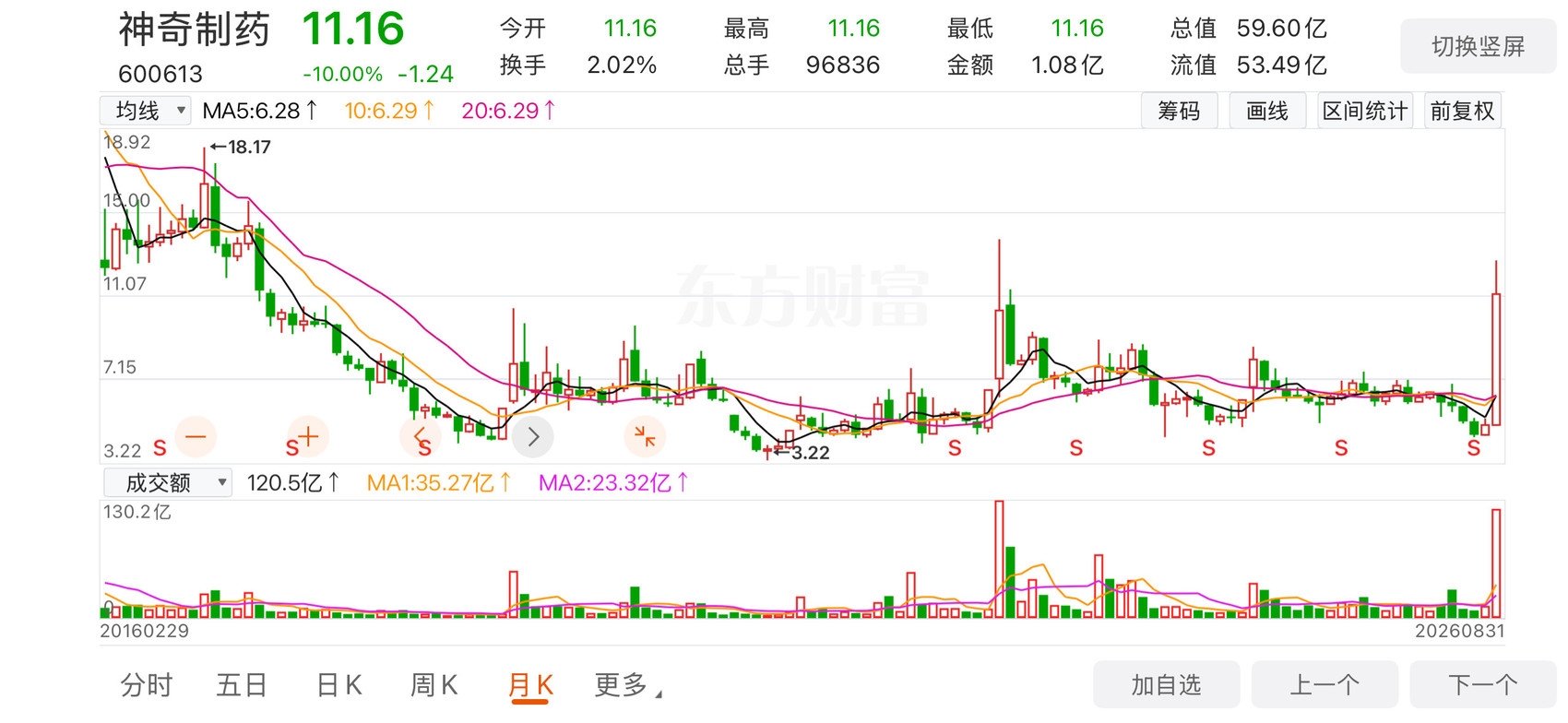Image resolution: width=1568 pixels, height=723 pixels.
Task: Open the 筹码 chip distribution view
Action: pos(1179,111)
